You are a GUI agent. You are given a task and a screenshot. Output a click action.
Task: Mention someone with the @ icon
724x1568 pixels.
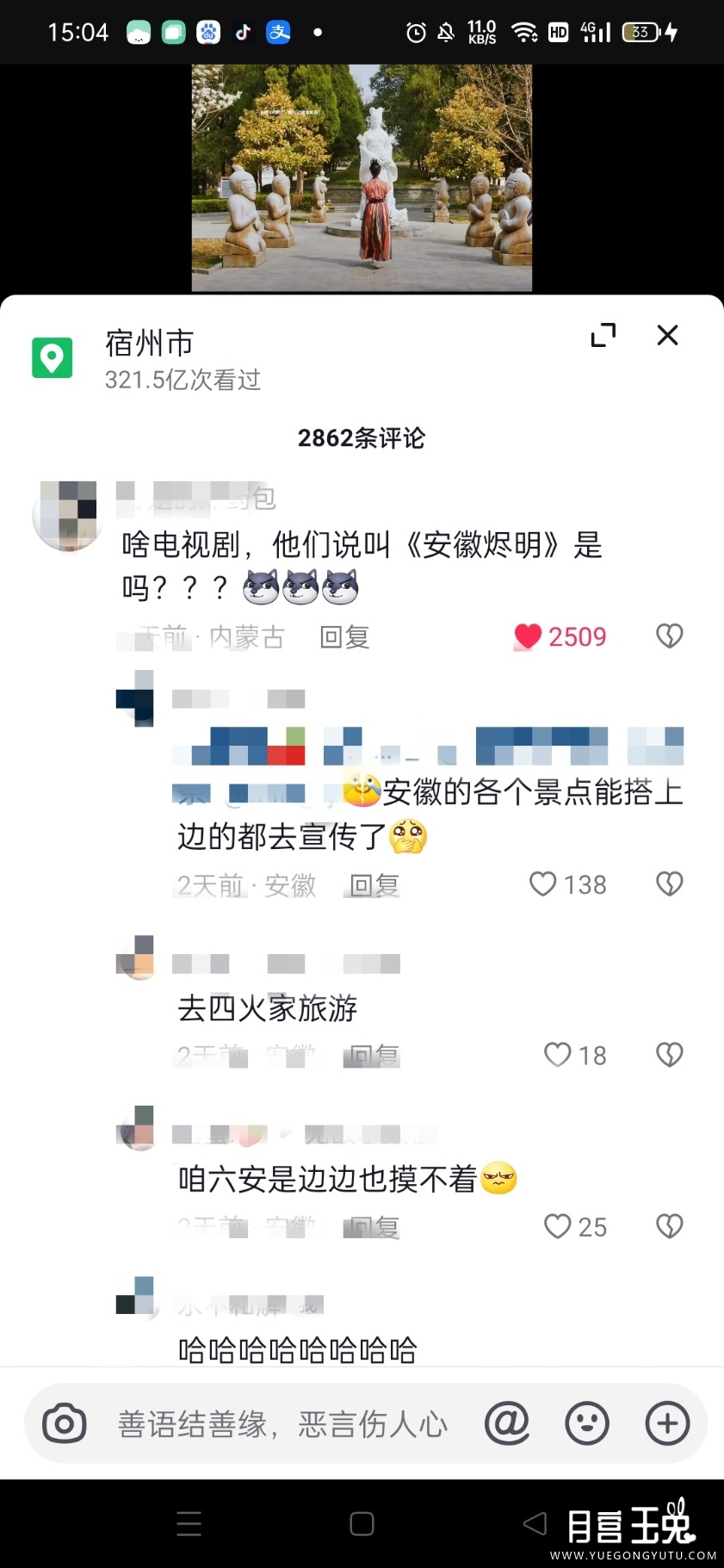click(x=507, y=1423)
